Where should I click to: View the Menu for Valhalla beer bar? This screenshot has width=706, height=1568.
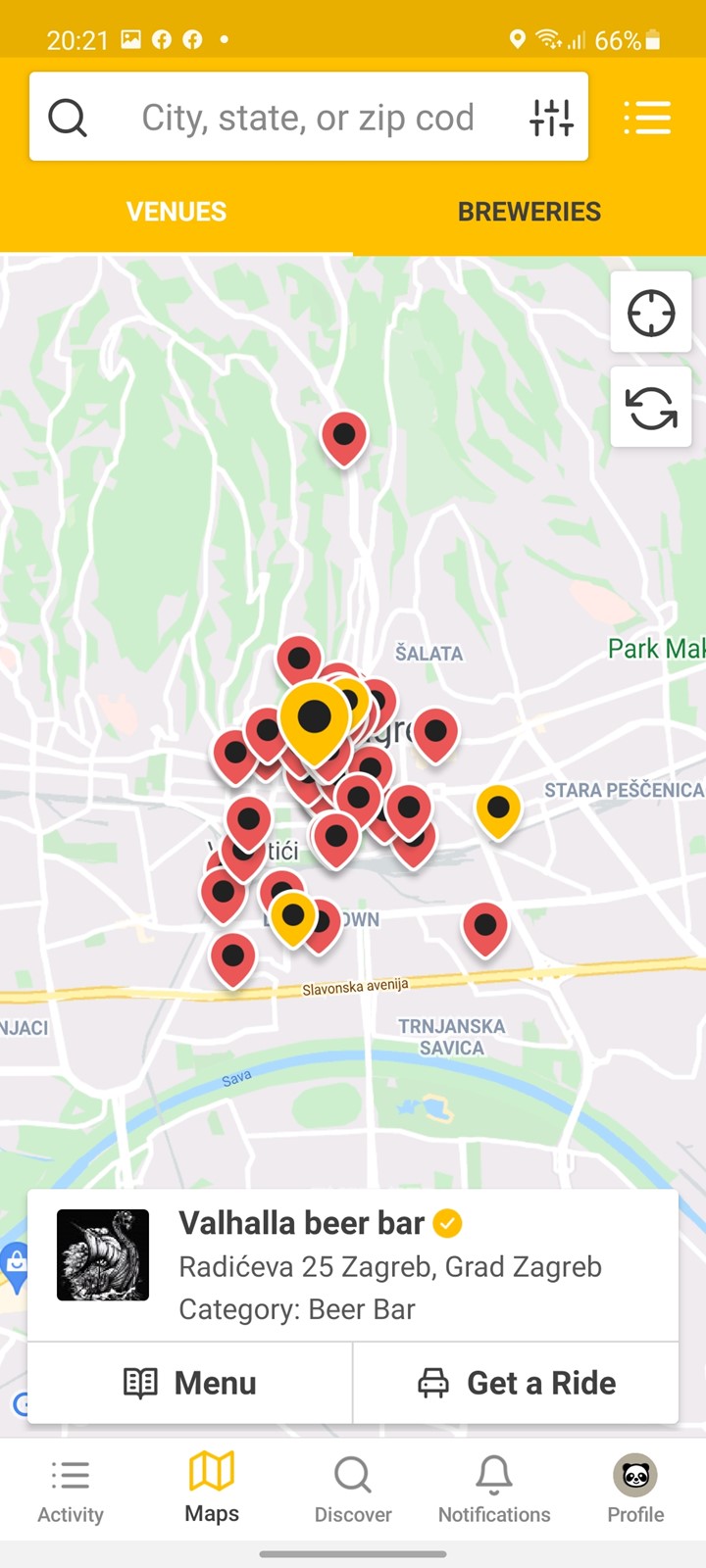click(x=190, y=1383)
